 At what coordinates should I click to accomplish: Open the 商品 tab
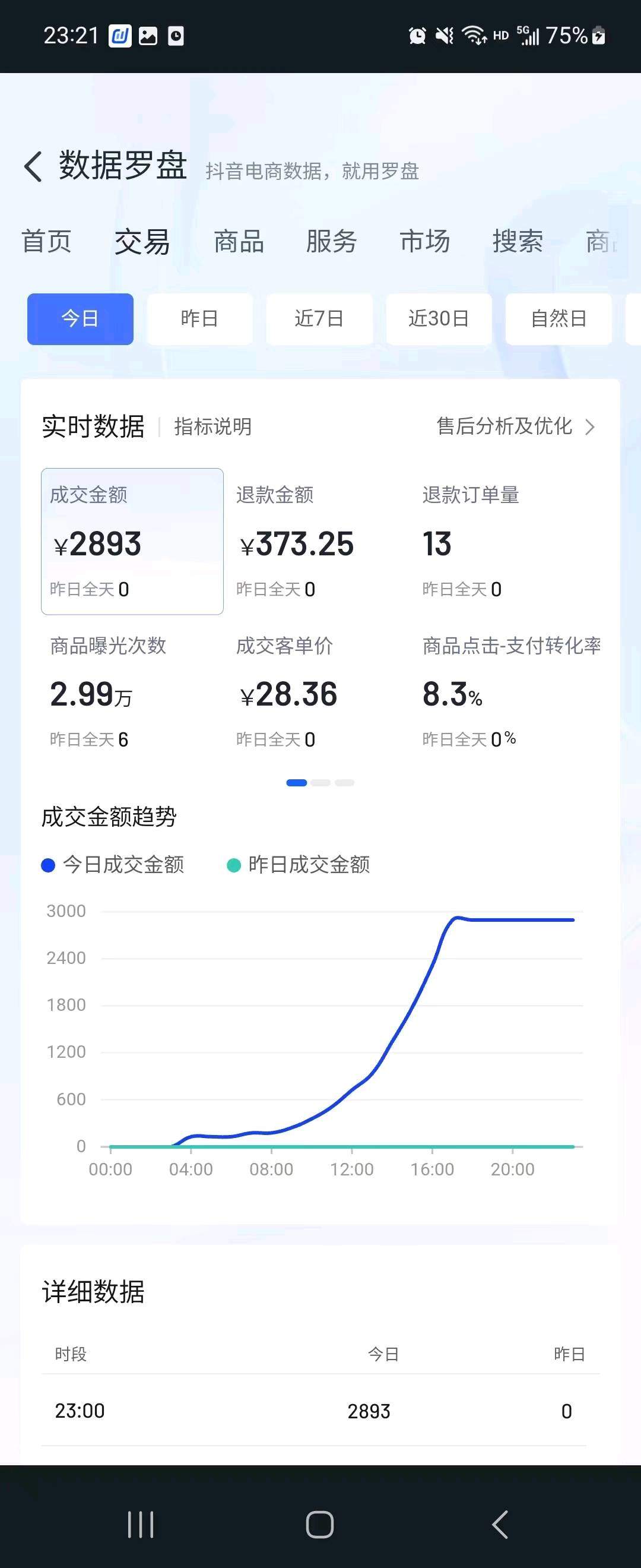239,242
